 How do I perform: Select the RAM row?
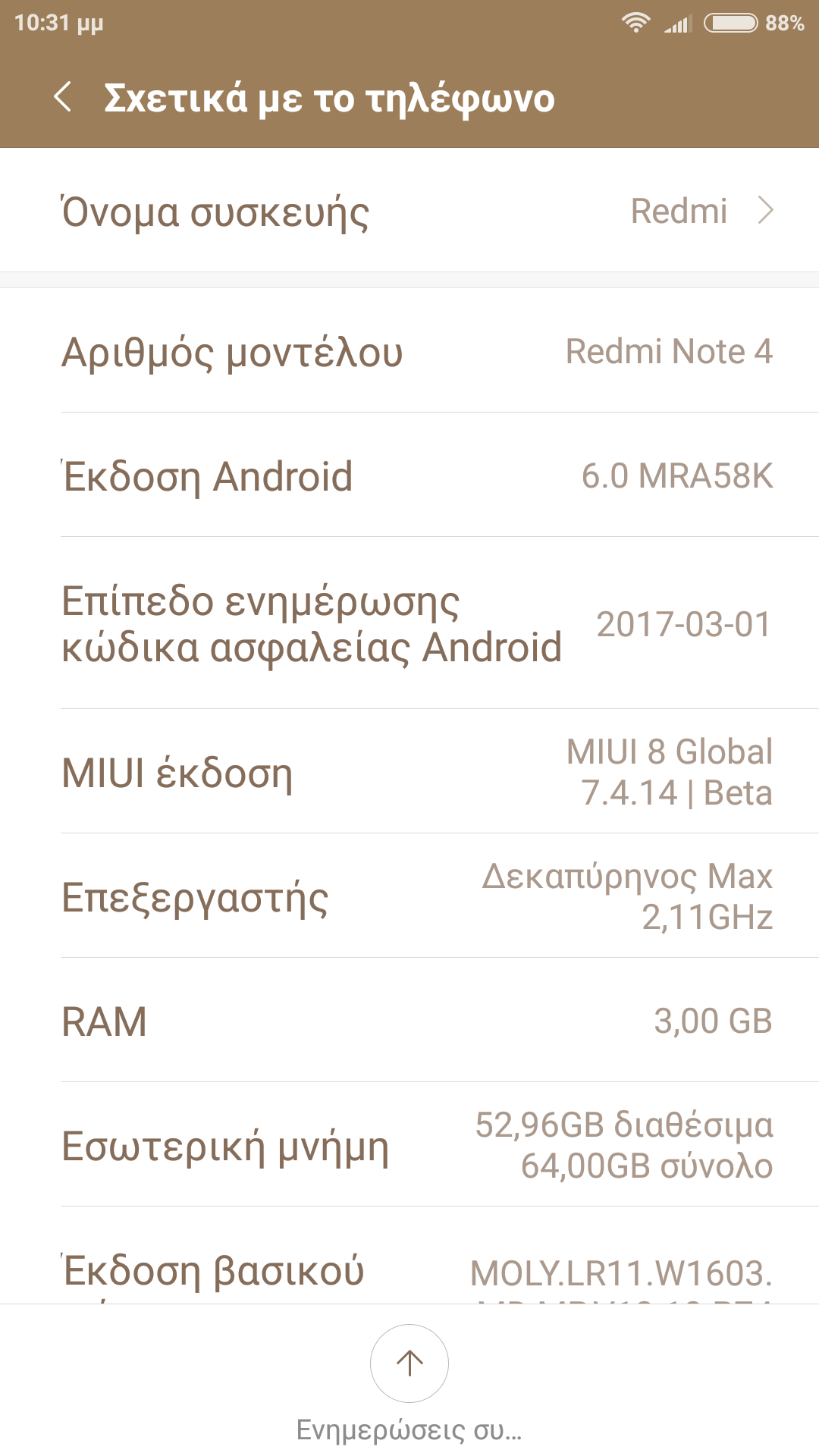click(x=409, y=1021)
